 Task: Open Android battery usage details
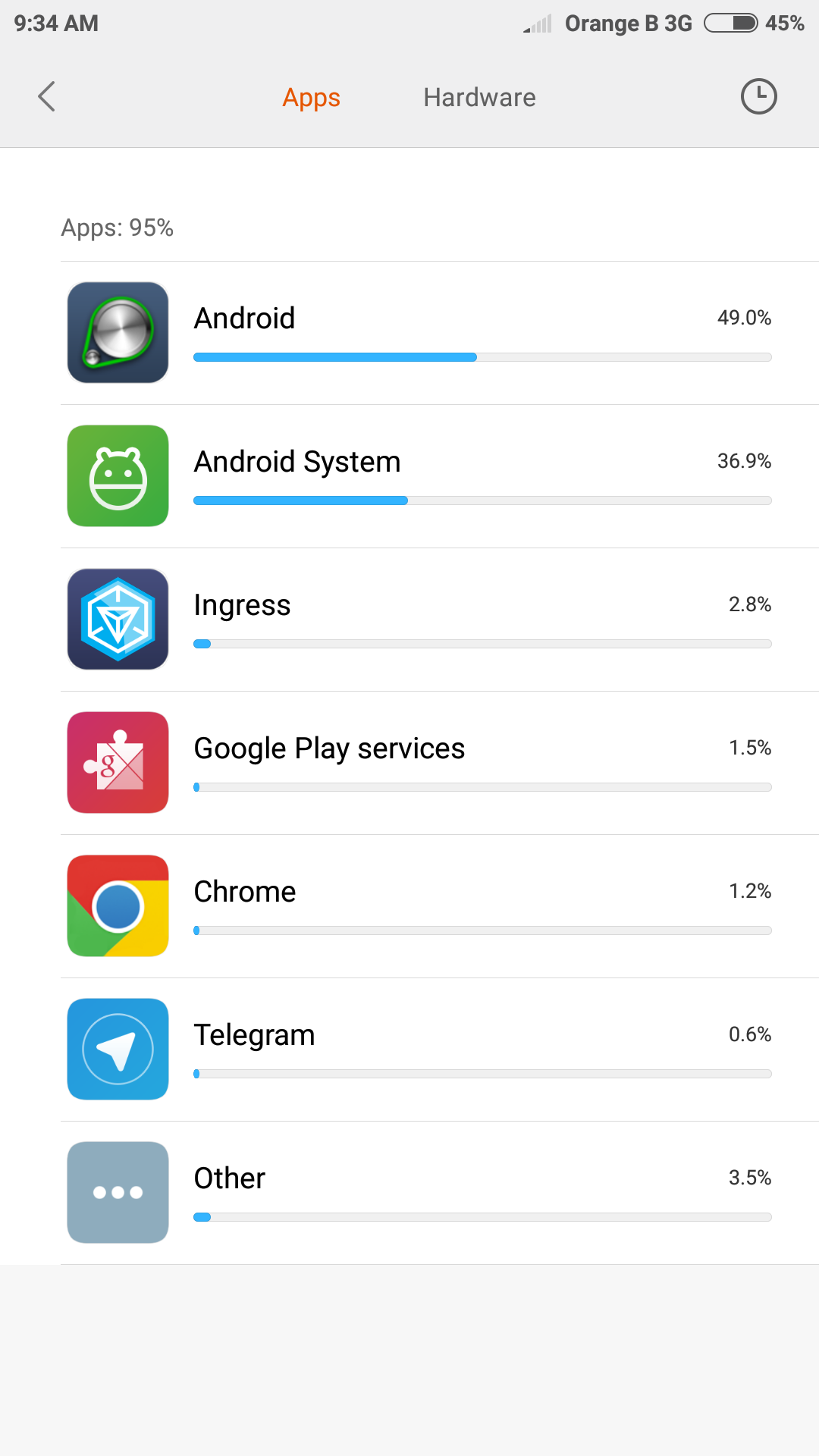(x=440, y=333)
